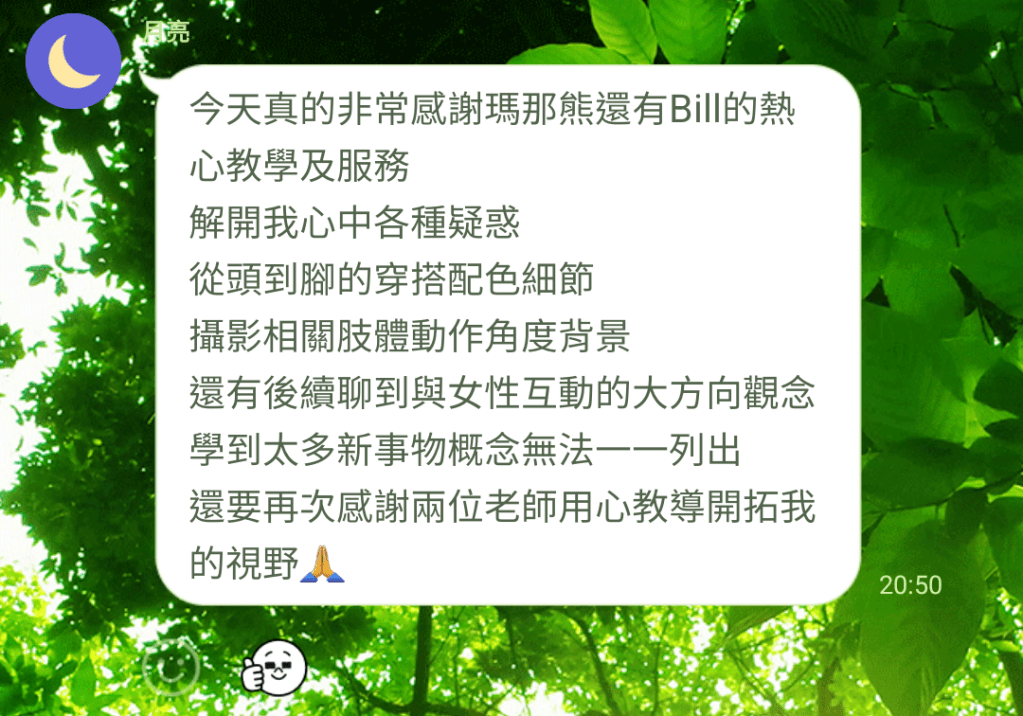View the thumbs-up reaction under the message

tap(273, 667)
